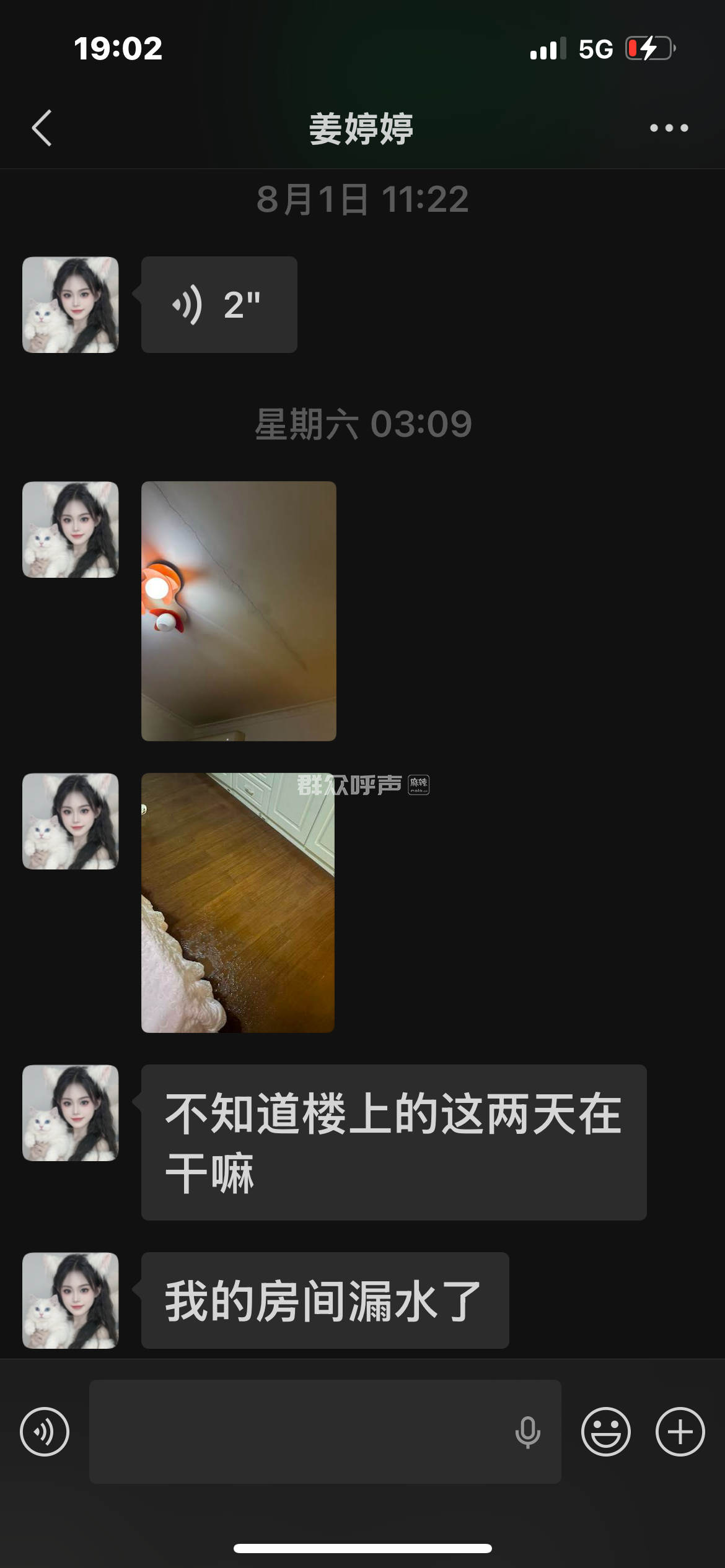Screen dimensions: 725x1568
Task: Switch to voice input mode
Action: pos(45,1431)
